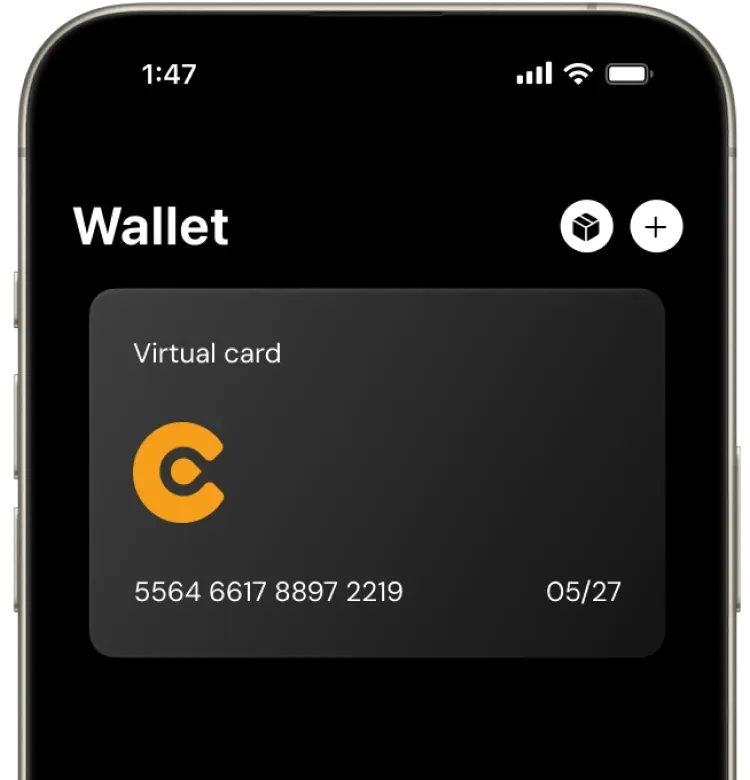
Task: Add a new card with plus button
Action: tap(656, 227)
